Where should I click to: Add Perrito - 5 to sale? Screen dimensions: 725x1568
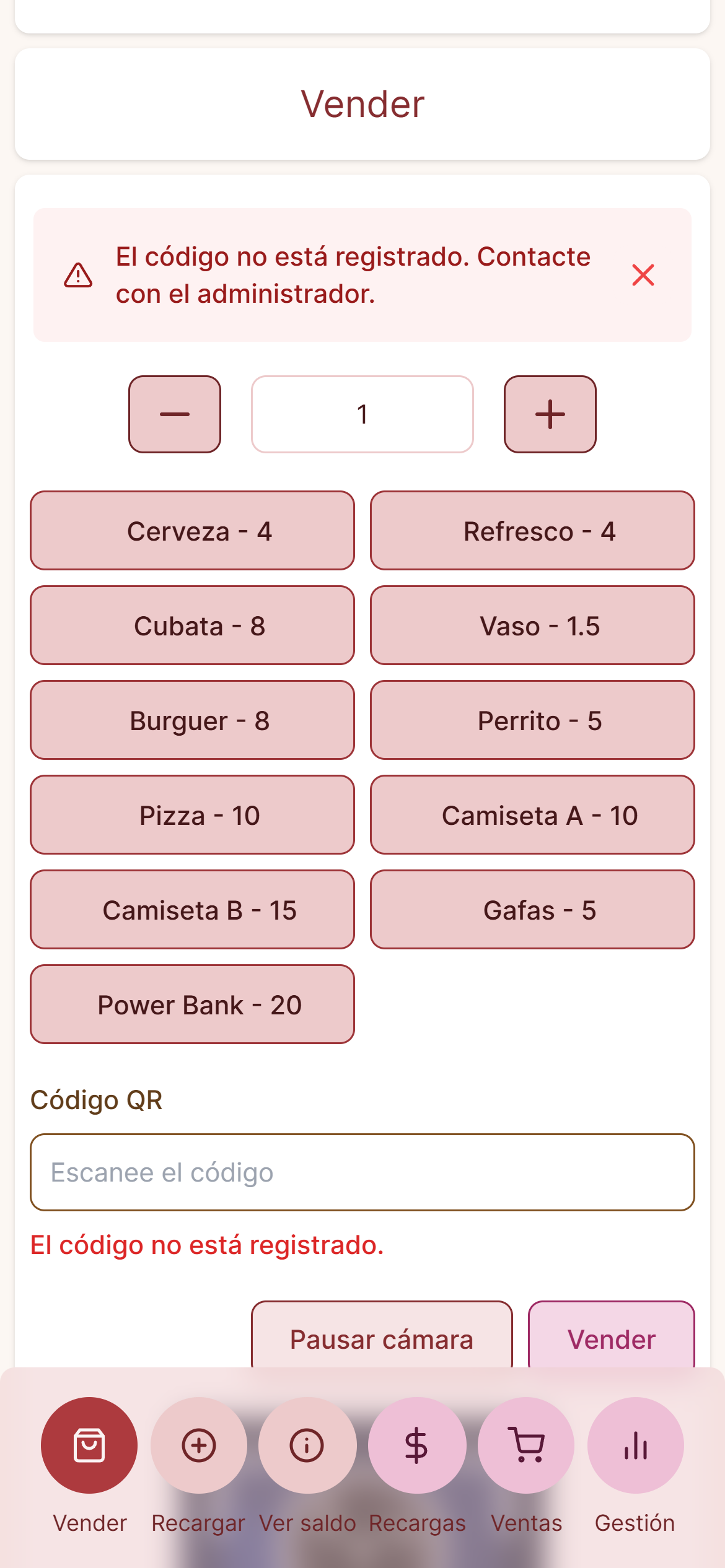(x=532, y=720)
